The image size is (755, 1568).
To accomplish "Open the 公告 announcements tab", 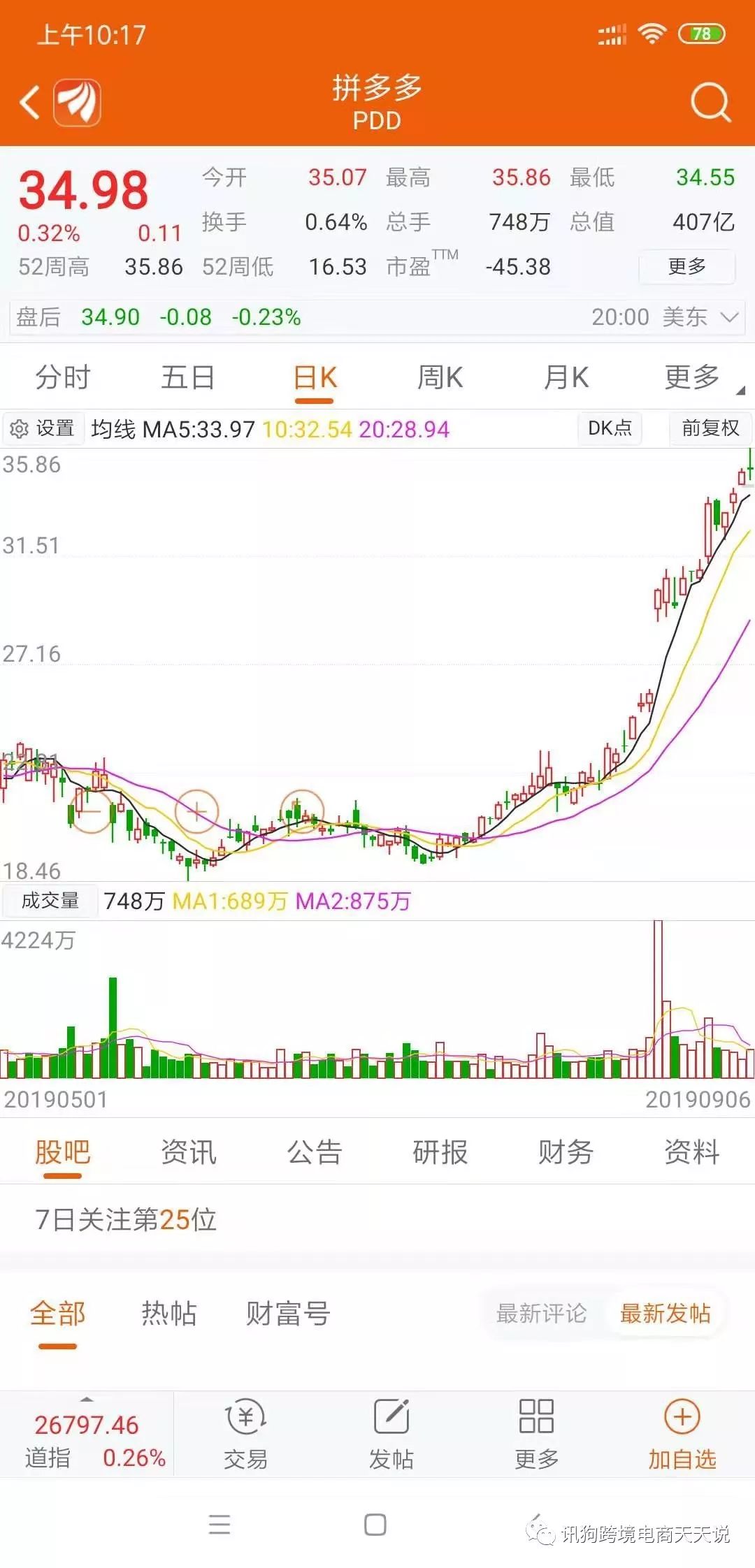I will coord(314,1152).
